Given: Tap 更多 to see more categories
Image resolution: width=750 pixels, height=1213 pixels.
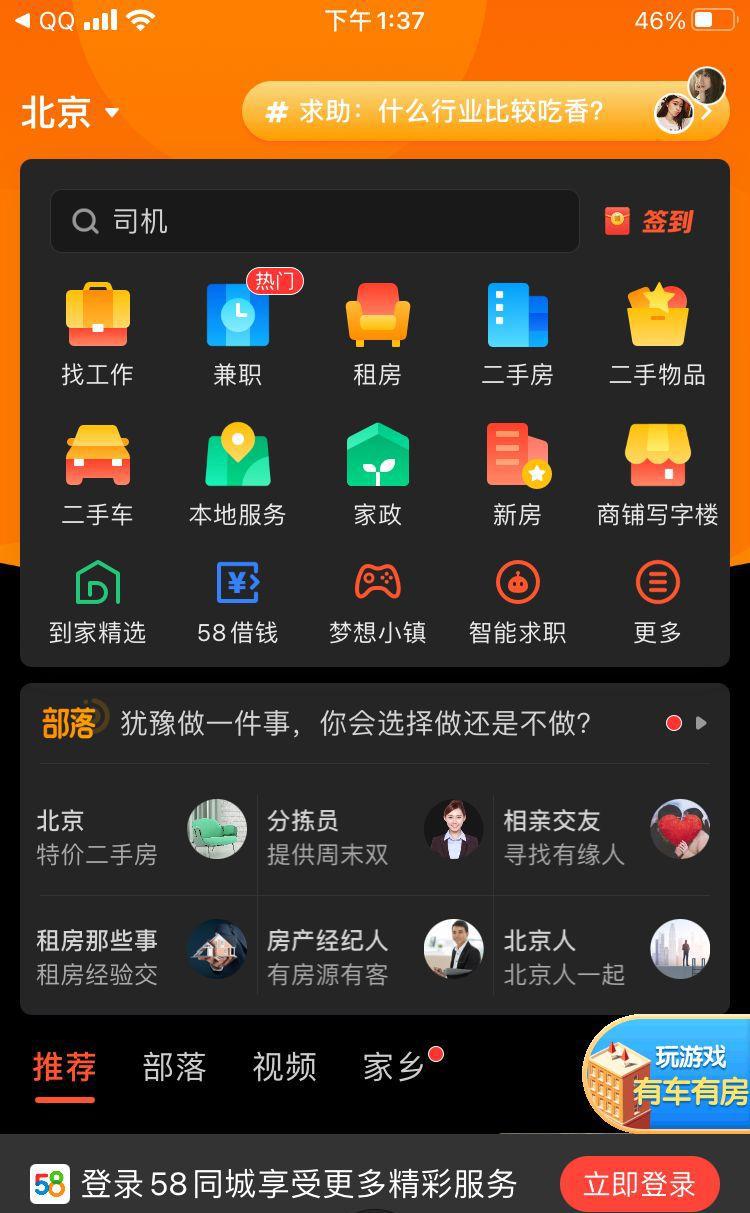Looking at the screenshot, I should tap(657, 603).
